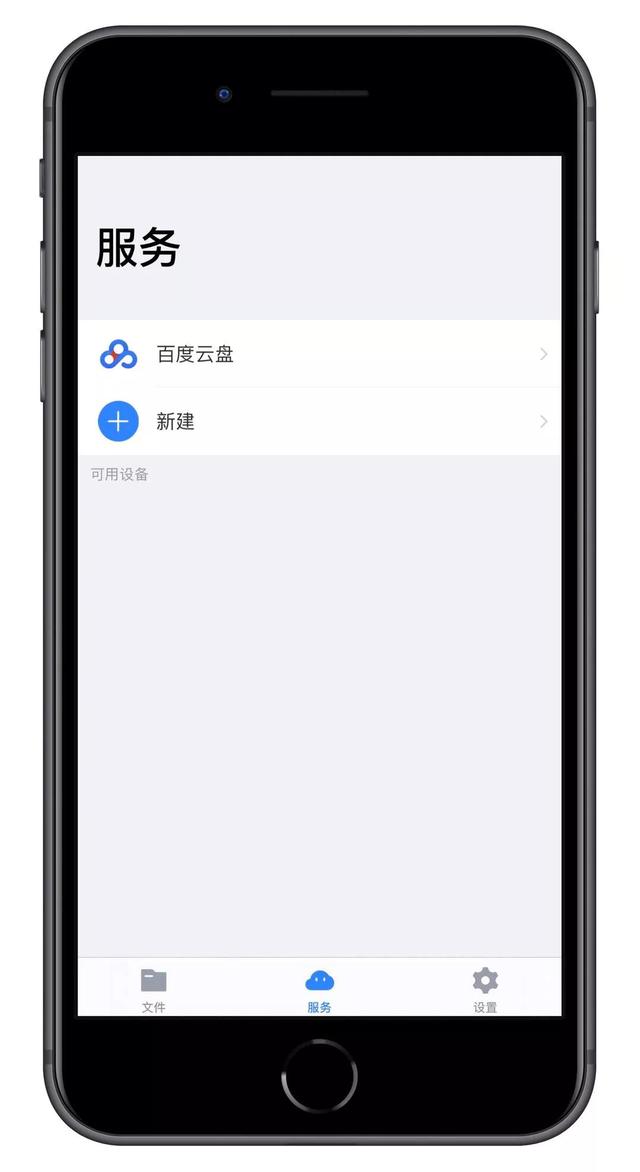
Task: Select 新建 to add a new service
Action: click(319, 422)
